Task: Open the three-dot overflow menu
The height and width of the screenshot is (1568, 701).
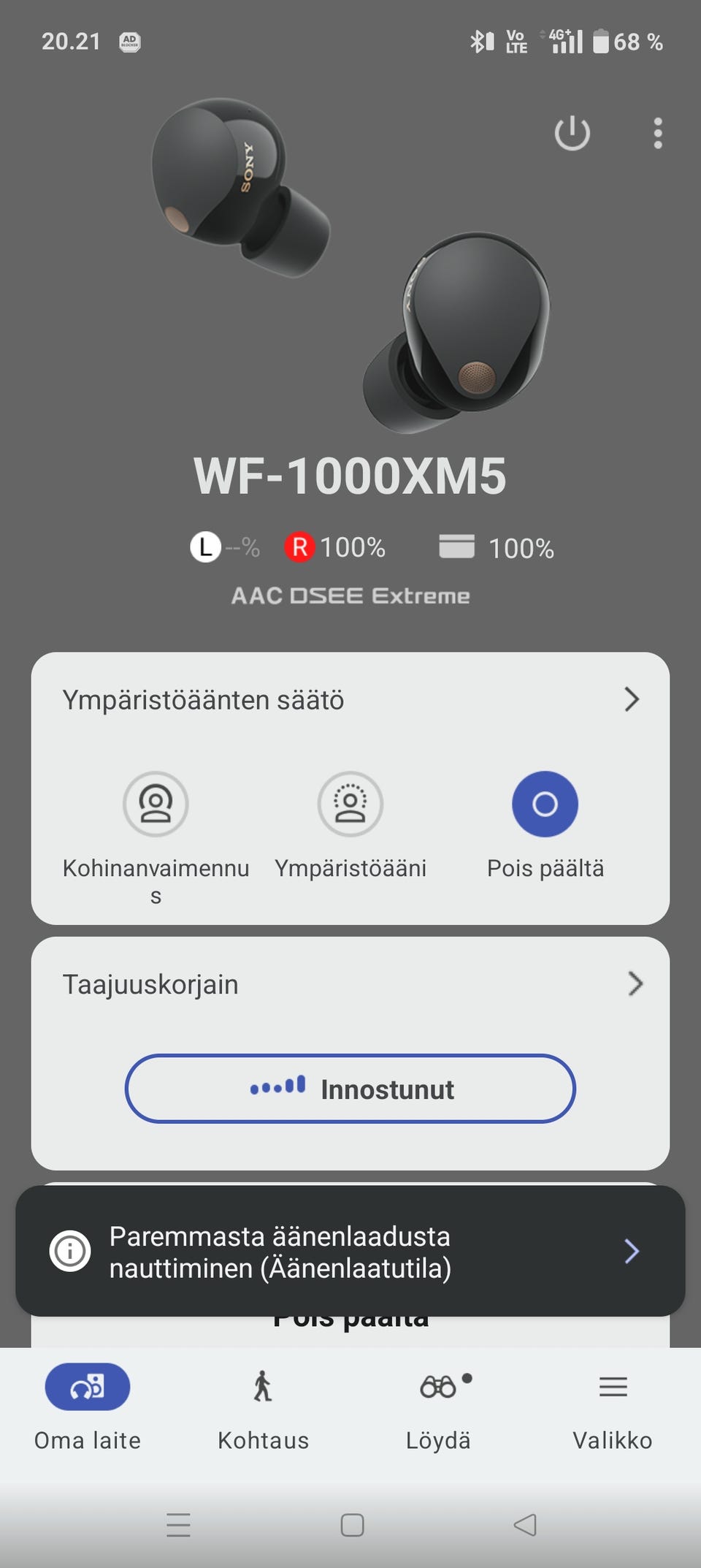Action: click(658, 133)
